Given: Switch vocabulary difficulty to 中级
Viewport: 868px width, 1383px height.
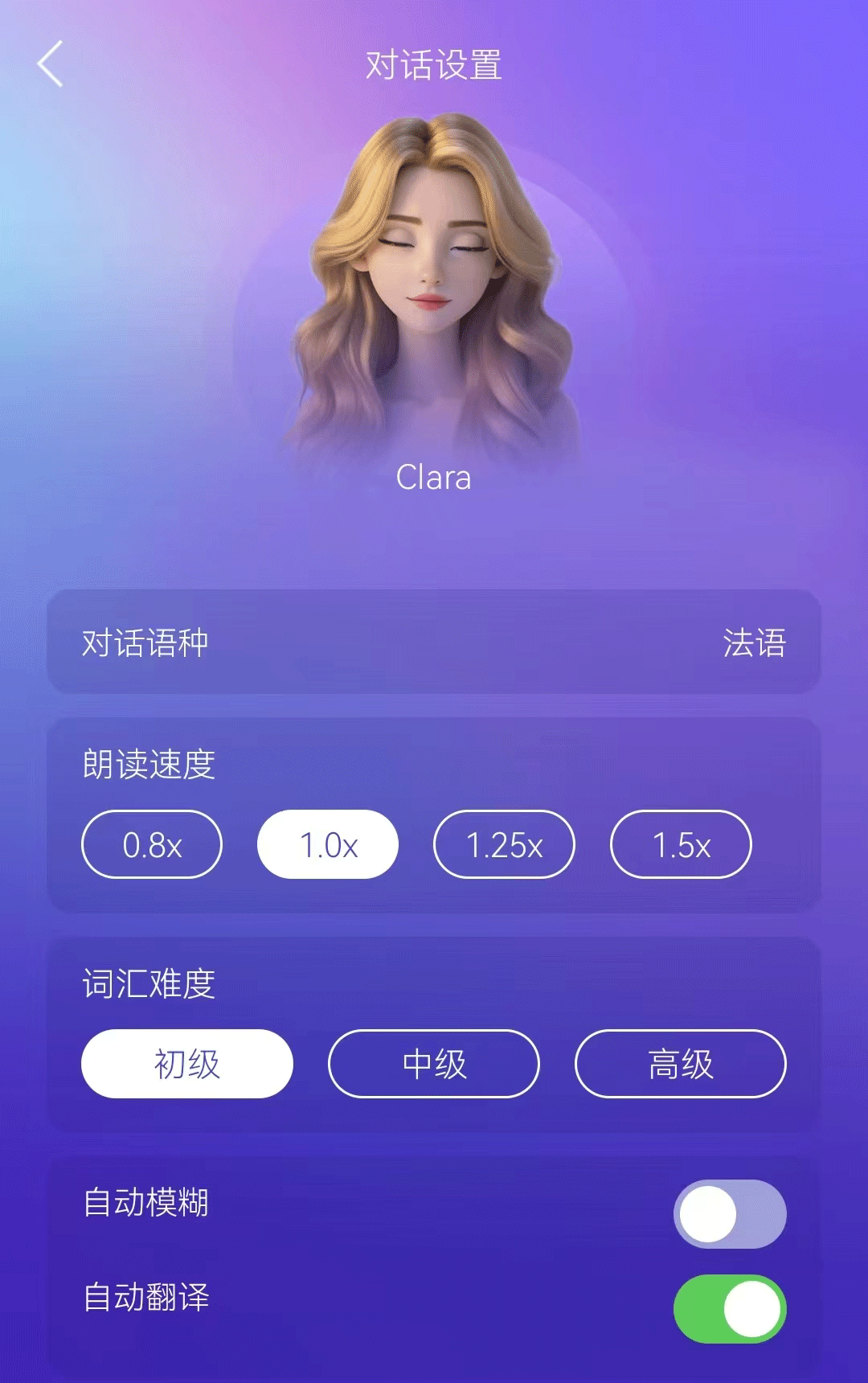Looking at the screenshot, I should pyautogui.click(x=434, y=1064).
